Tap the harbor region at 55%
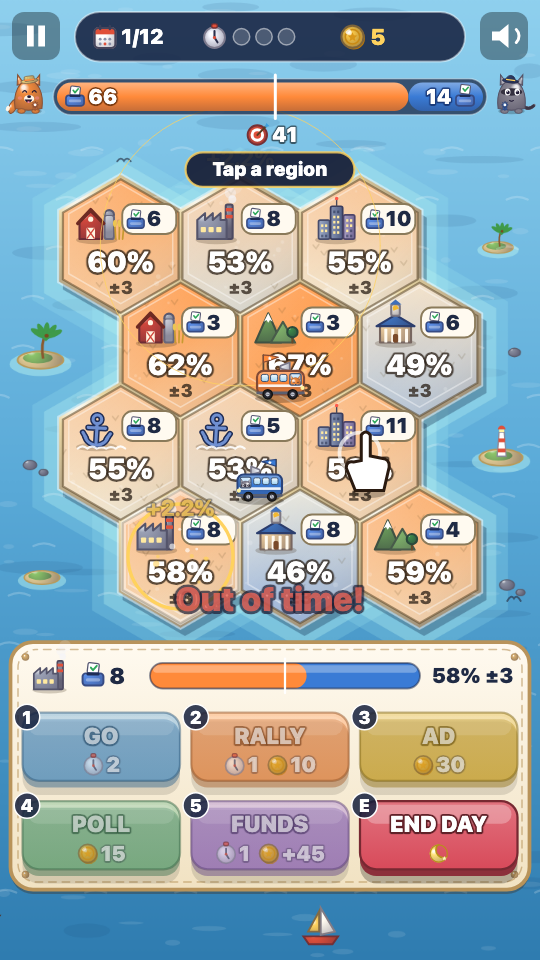 click(x=121, y=452)
